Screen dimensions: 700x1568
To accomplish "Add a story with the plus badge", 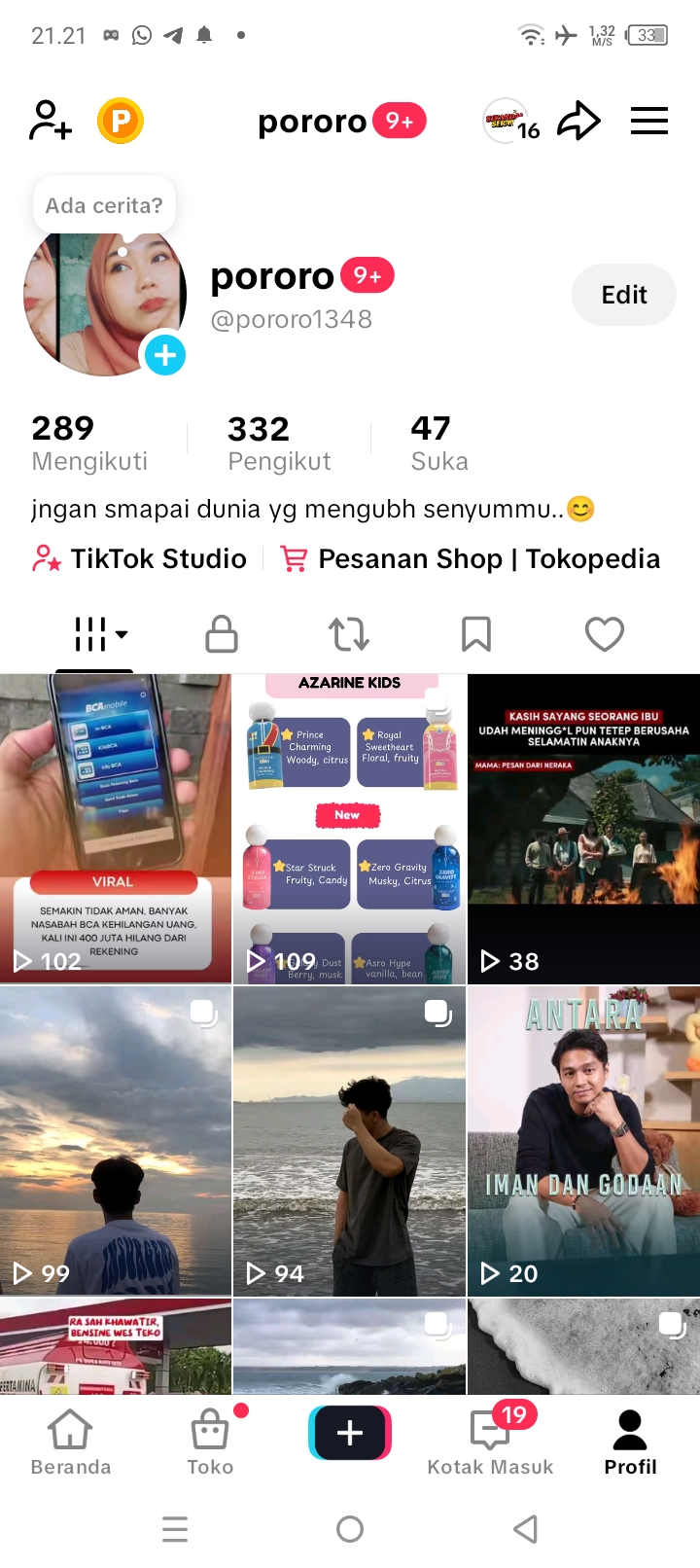I will click(x=165, y=355).
